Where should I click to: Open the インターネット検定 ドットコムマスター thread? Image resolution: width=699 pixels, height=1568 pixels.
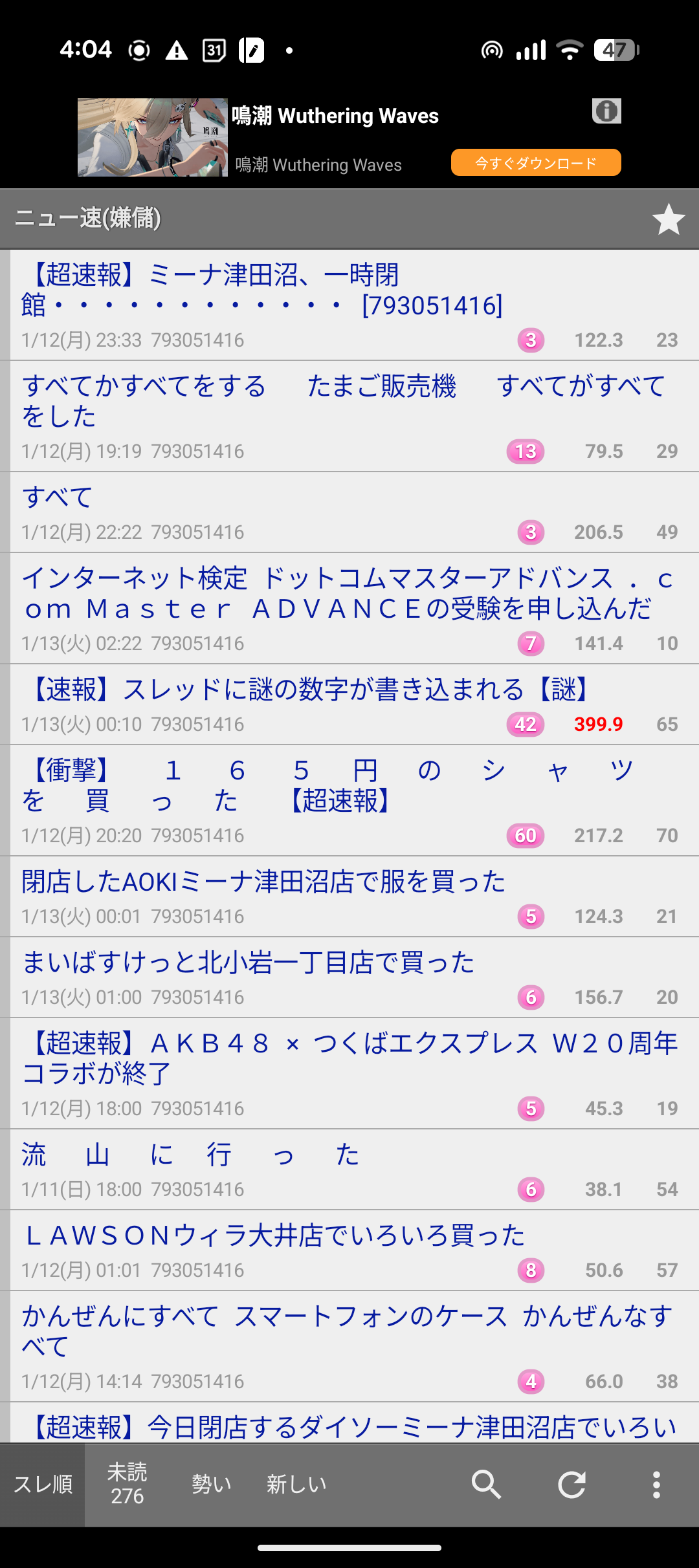(x=343, y=593)
